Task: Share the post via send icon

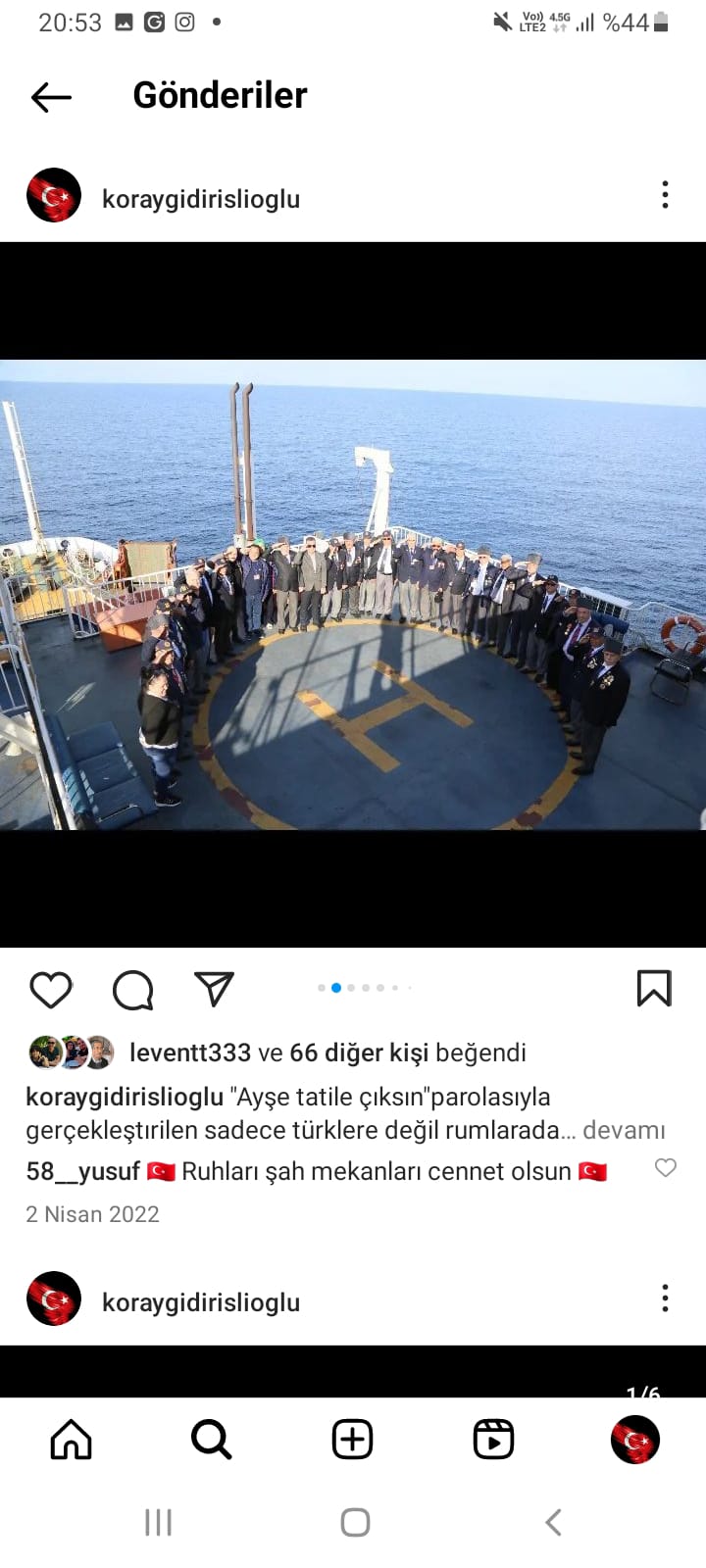Action: (214, 989)
